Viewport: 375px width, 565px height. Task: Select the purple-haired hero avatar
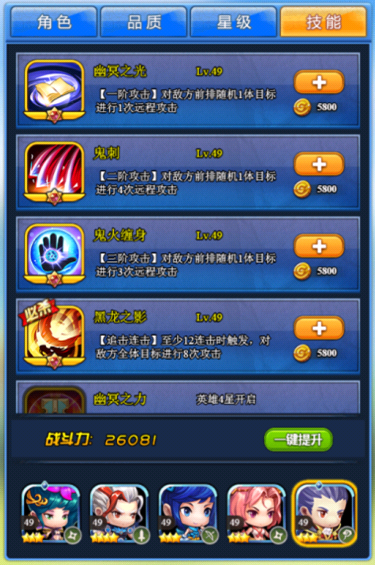[325, 513]
